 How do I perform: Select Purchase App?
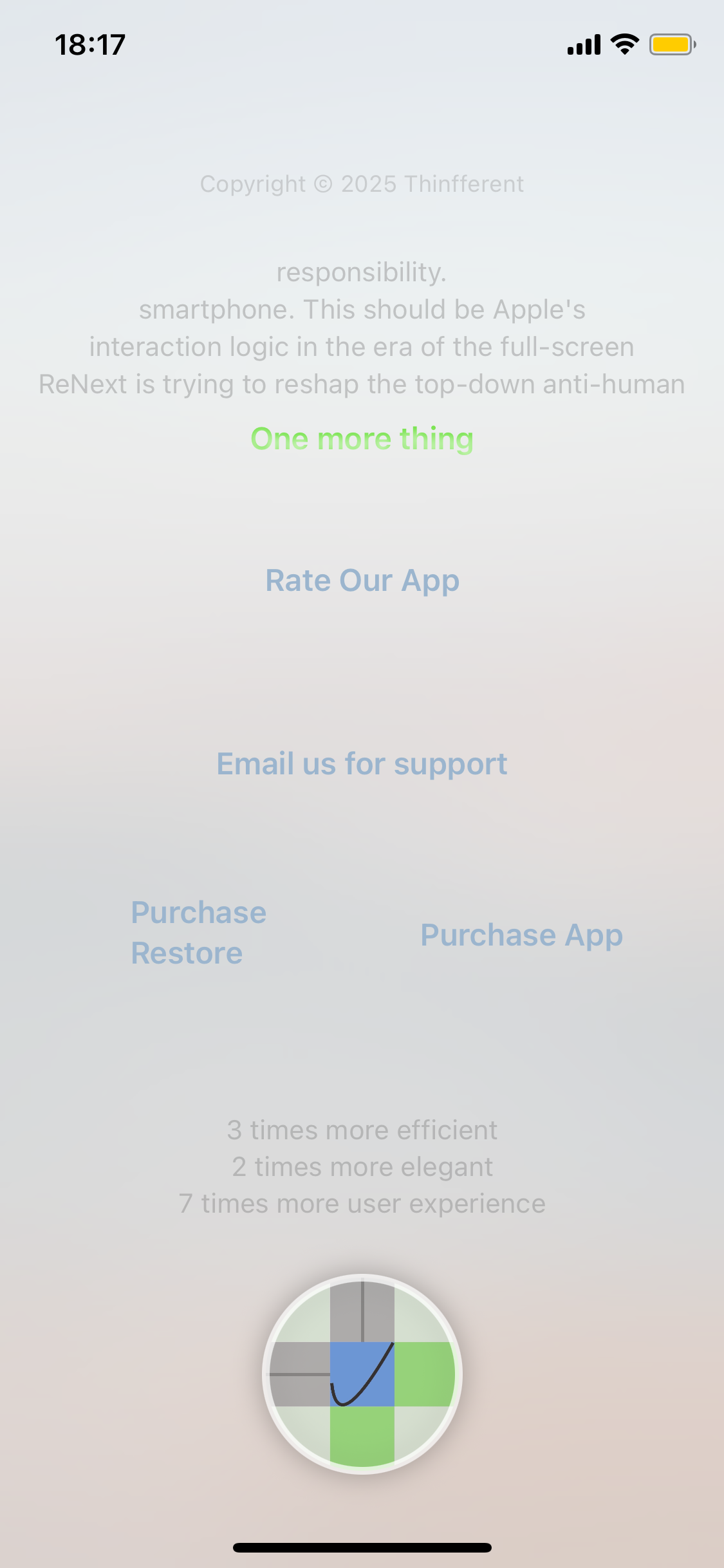coord(521,935)
